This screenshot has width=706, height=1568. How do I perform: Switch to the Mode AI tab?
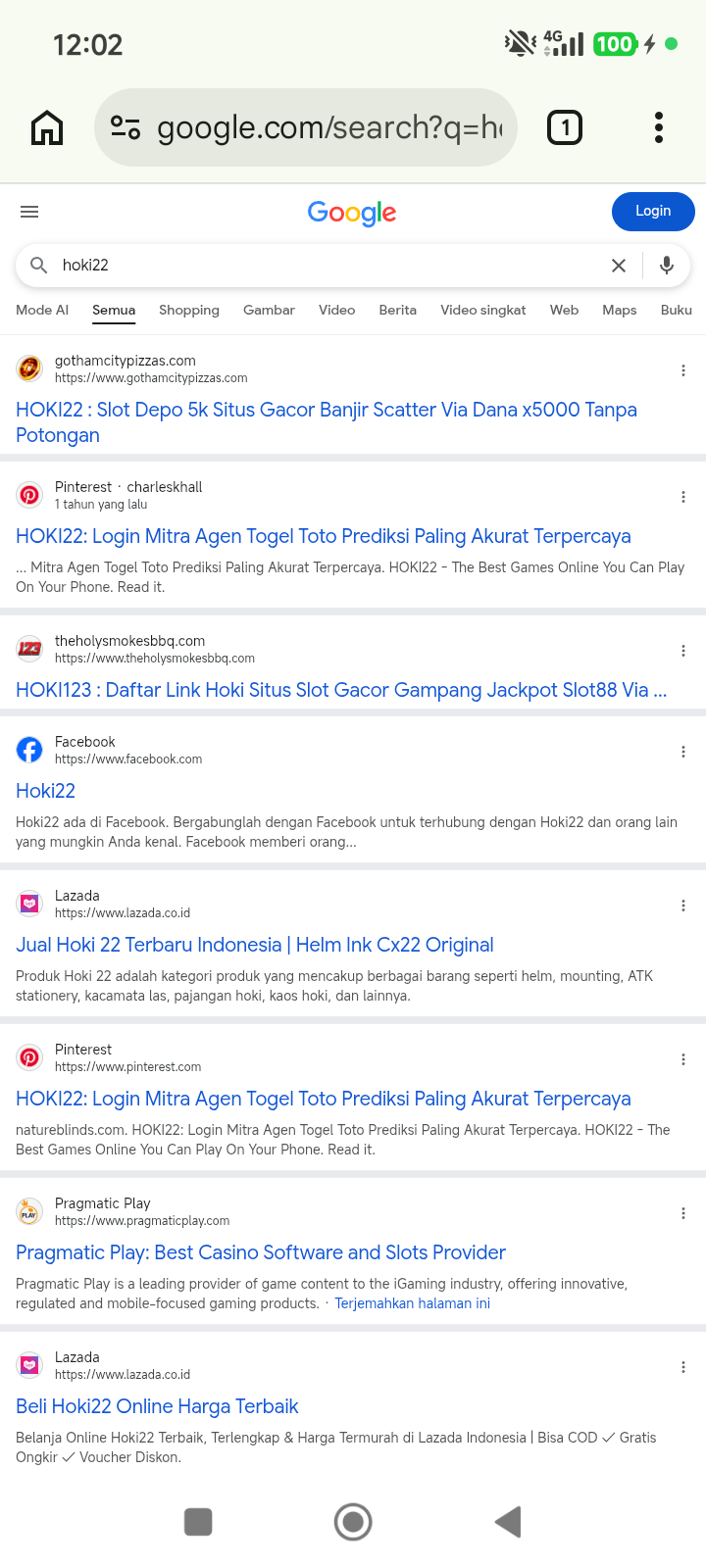42,310
